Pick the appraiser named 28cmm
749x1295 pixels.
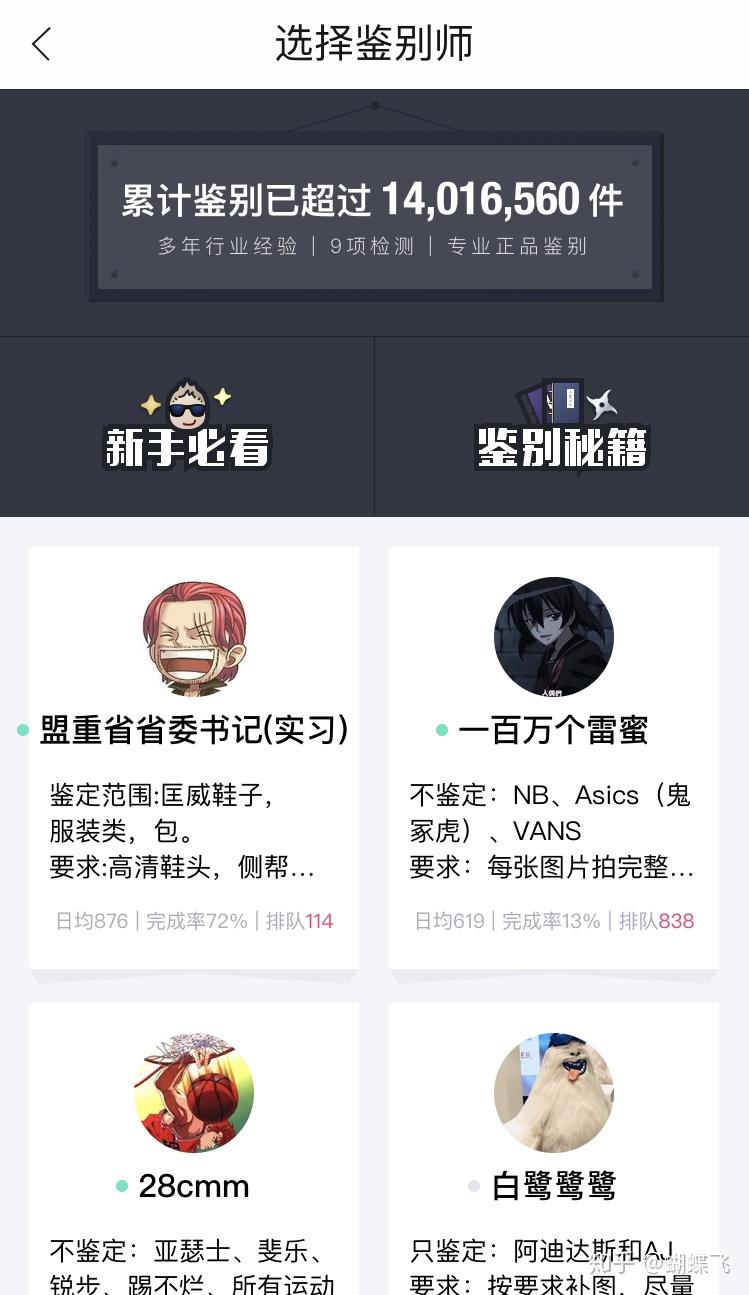pos(194,1150)
